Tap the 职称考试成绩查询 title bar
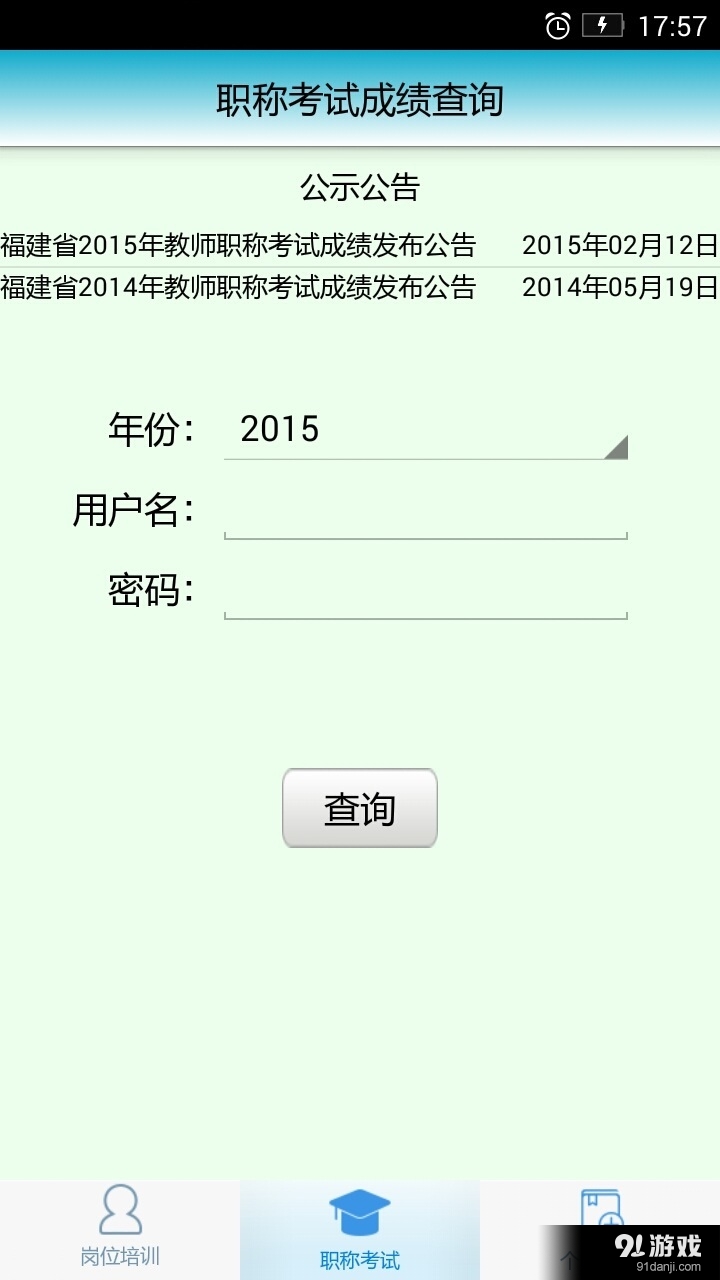This screenshot has width=720, height=1280. (360, 99)
